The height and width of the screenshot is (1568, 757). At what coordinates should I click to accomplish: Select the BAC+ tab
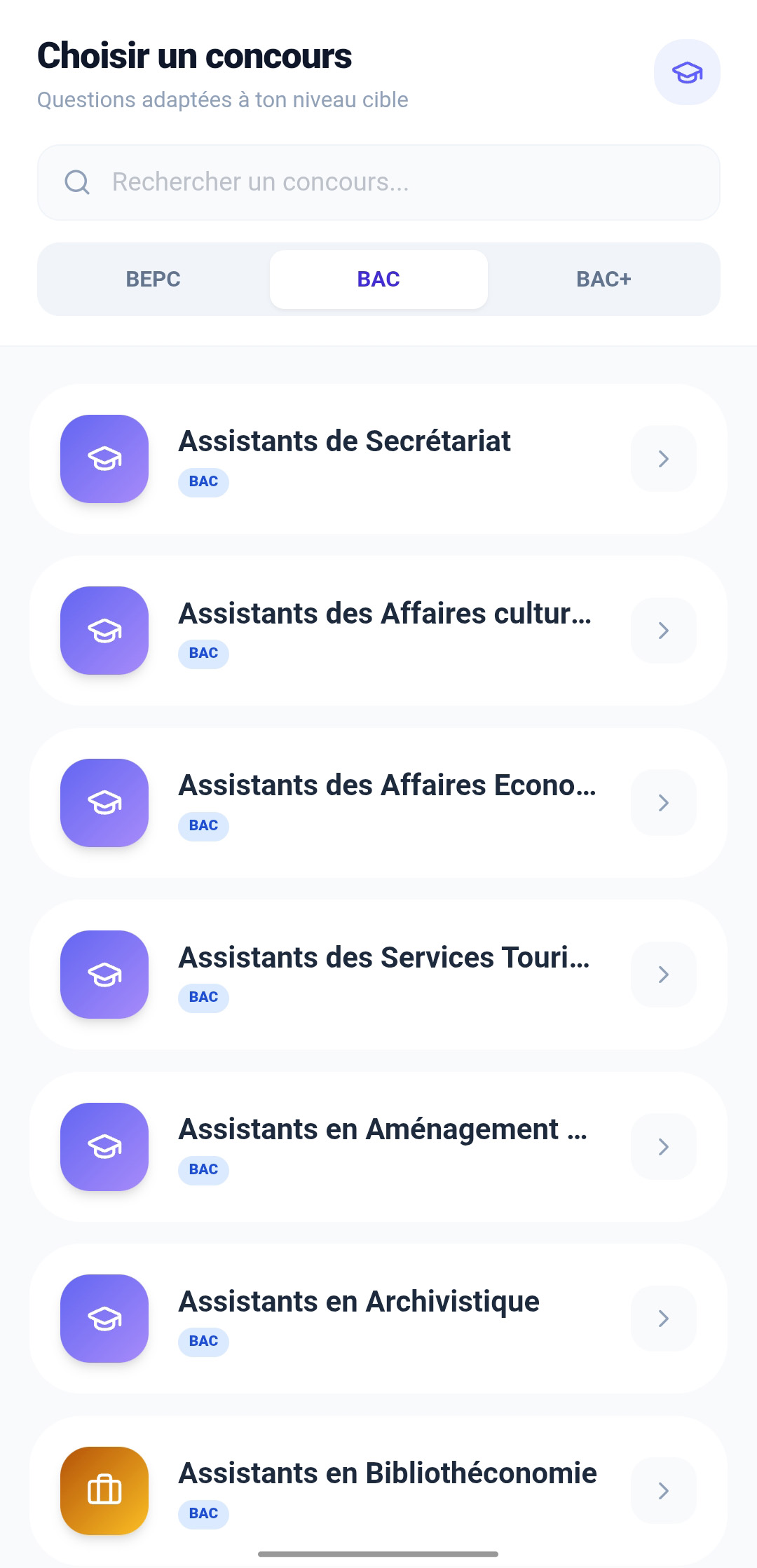pos(603,279)
